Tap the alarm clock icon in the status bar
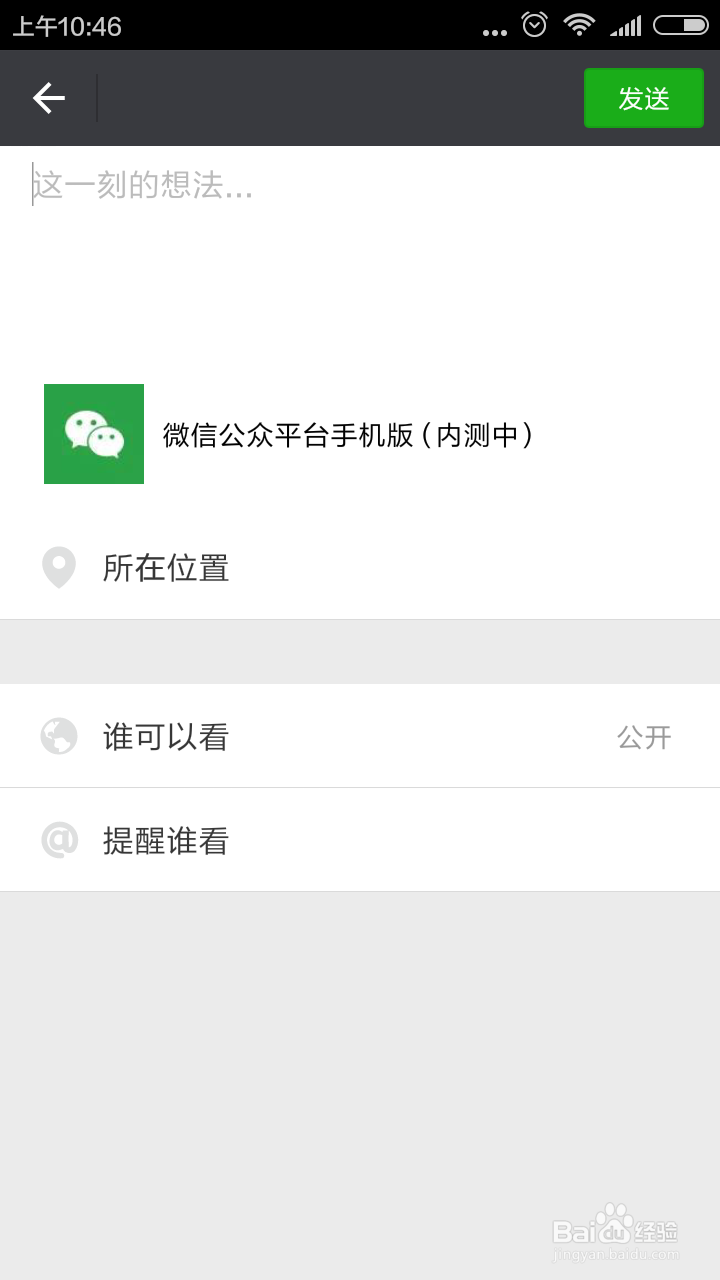The image size is (720, 1280). click(x=535, y=25)
